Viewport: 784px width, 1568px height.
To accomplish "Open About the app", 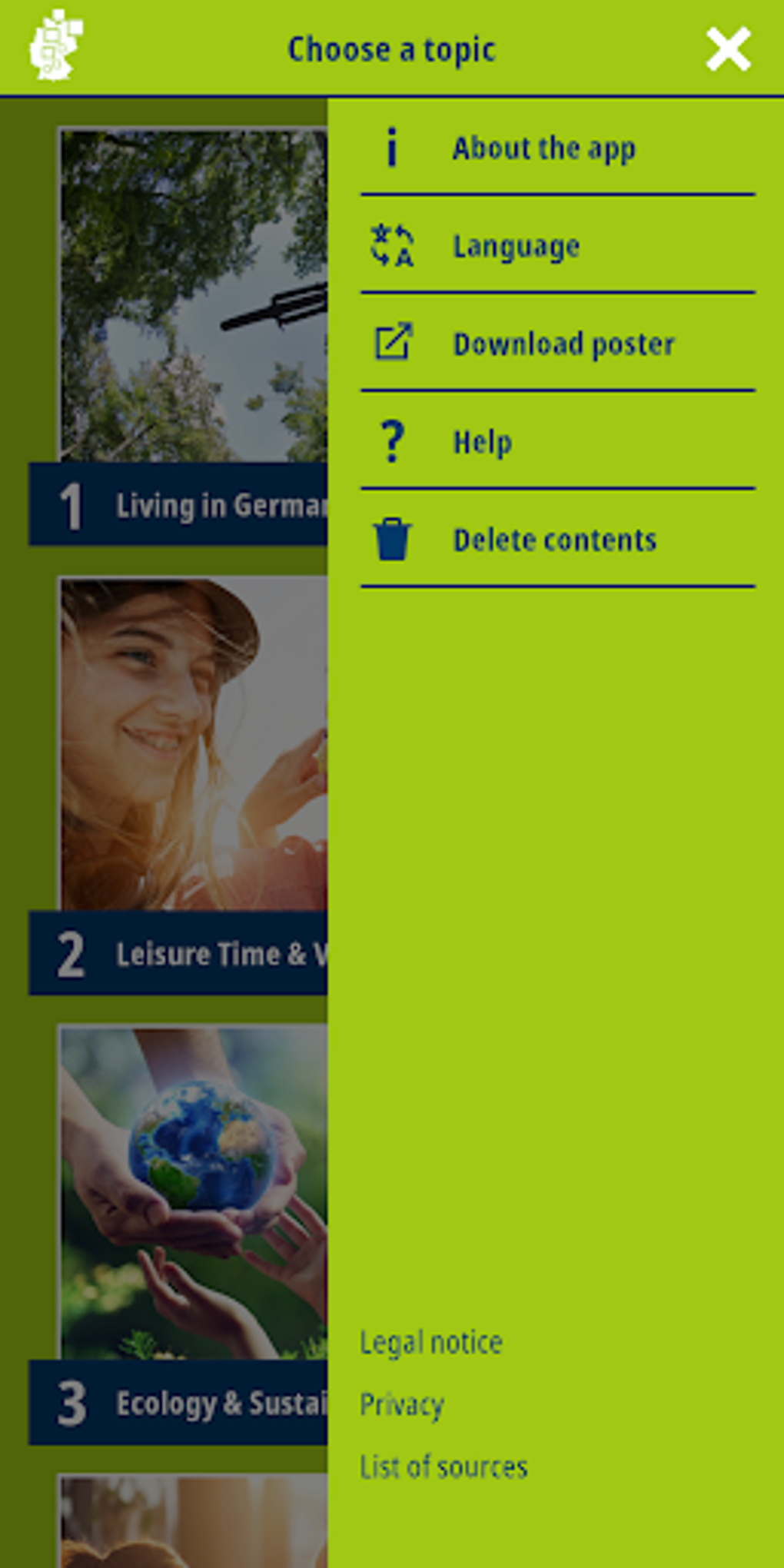I will [558, 148].
